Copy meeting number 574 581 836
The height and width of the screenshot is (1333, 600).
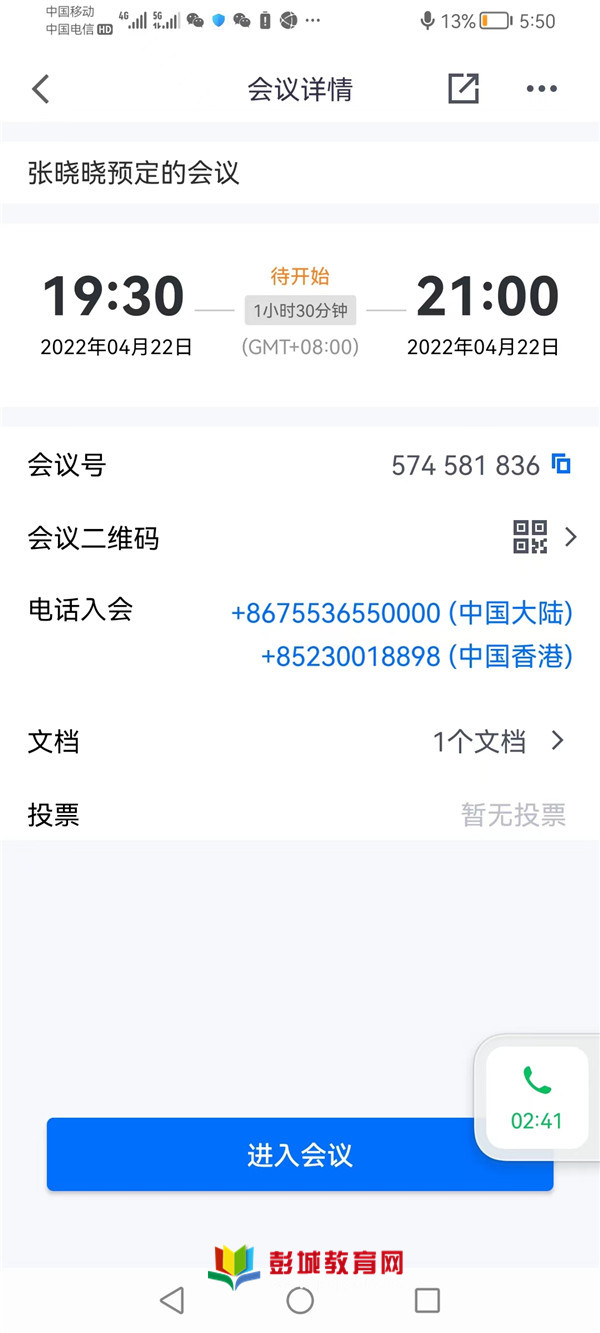click(562, 464)
